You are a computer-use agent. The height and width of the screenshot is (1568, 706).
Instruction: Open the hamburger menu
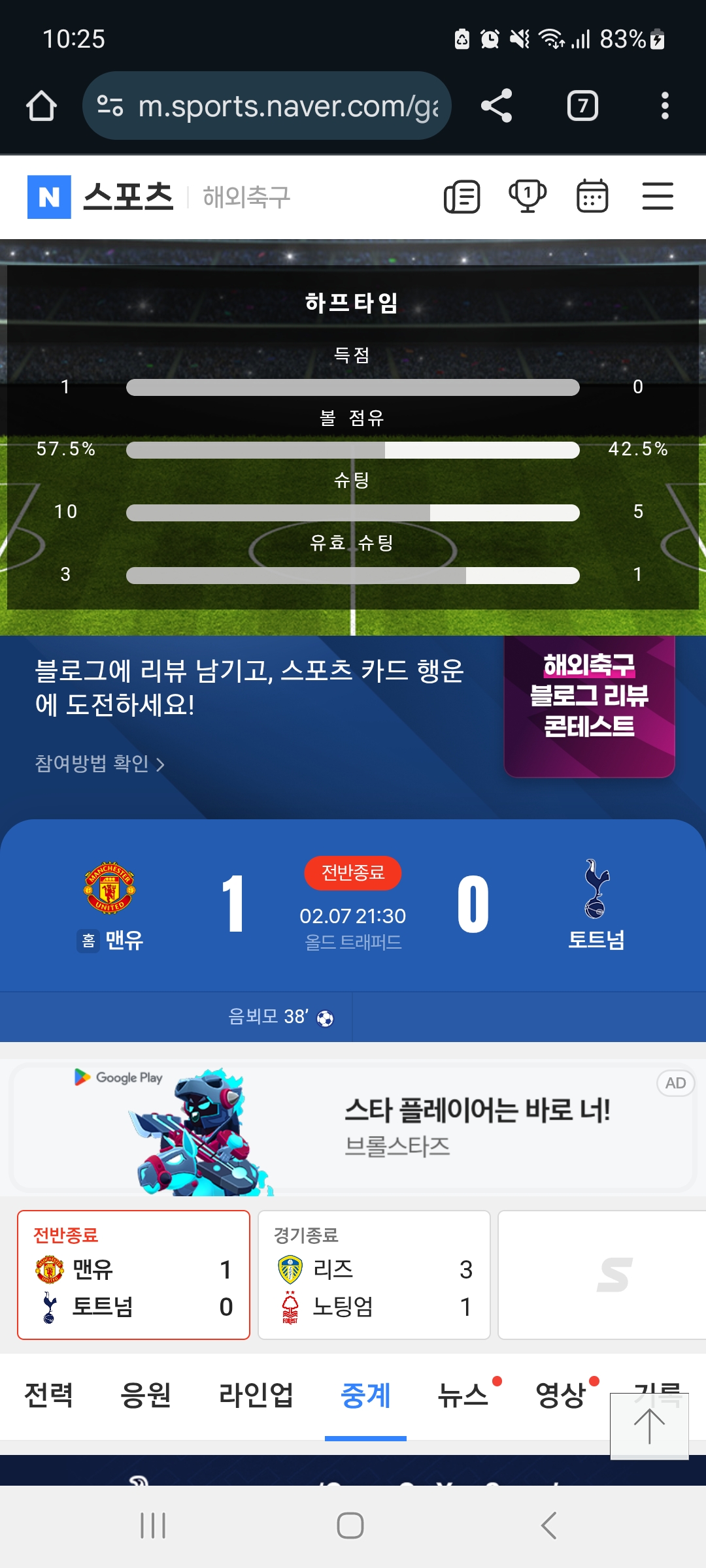657,196
